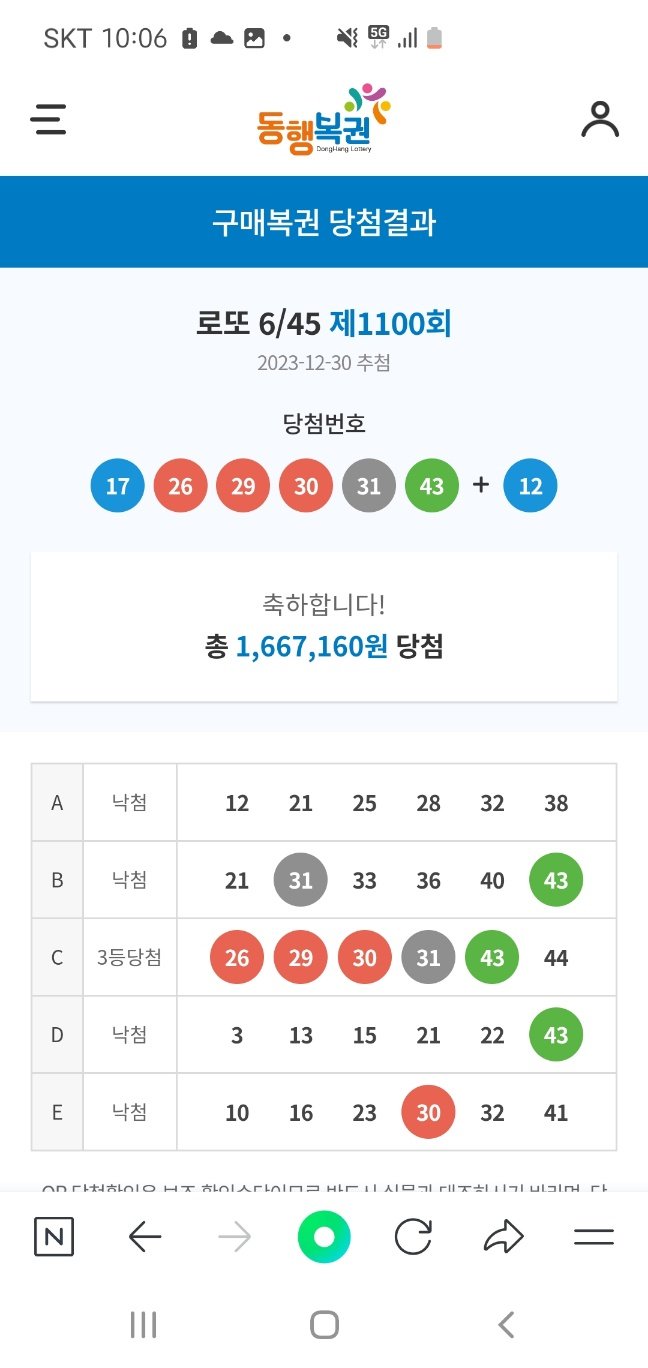Image resolution: width=648 pixels, height=1368 pixels.
Task: Go to the home screen via system home button
Action: [x=324, y=1325]
